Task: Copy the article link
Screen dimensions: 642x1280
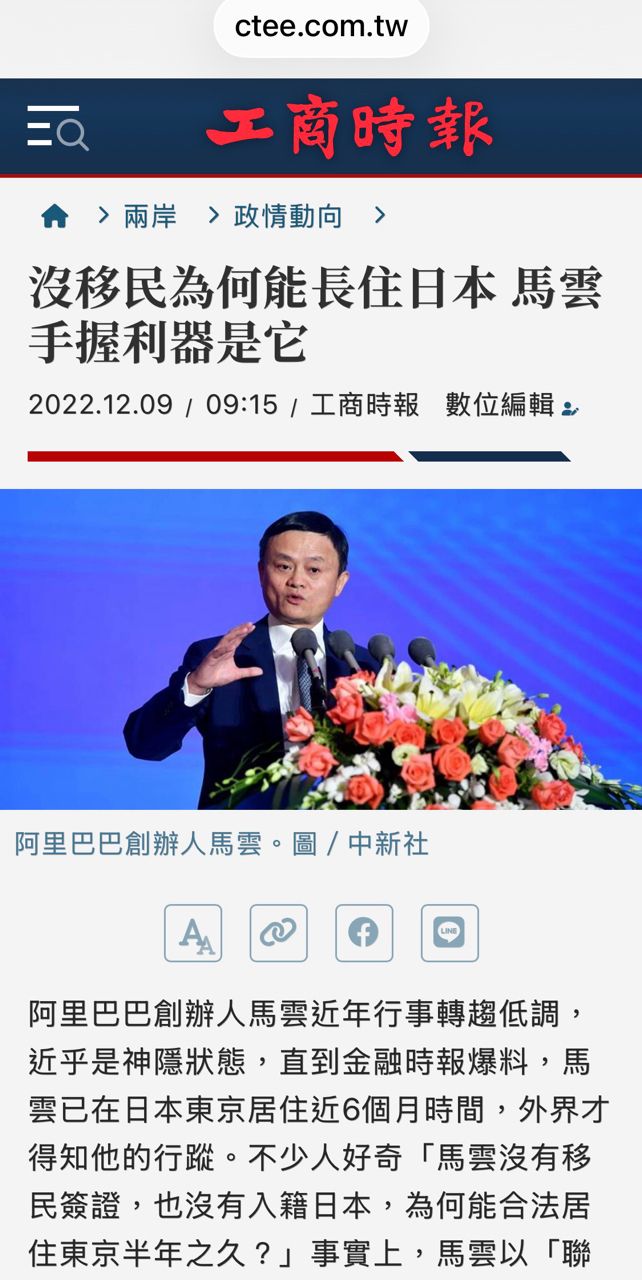Action: point(278,933)
